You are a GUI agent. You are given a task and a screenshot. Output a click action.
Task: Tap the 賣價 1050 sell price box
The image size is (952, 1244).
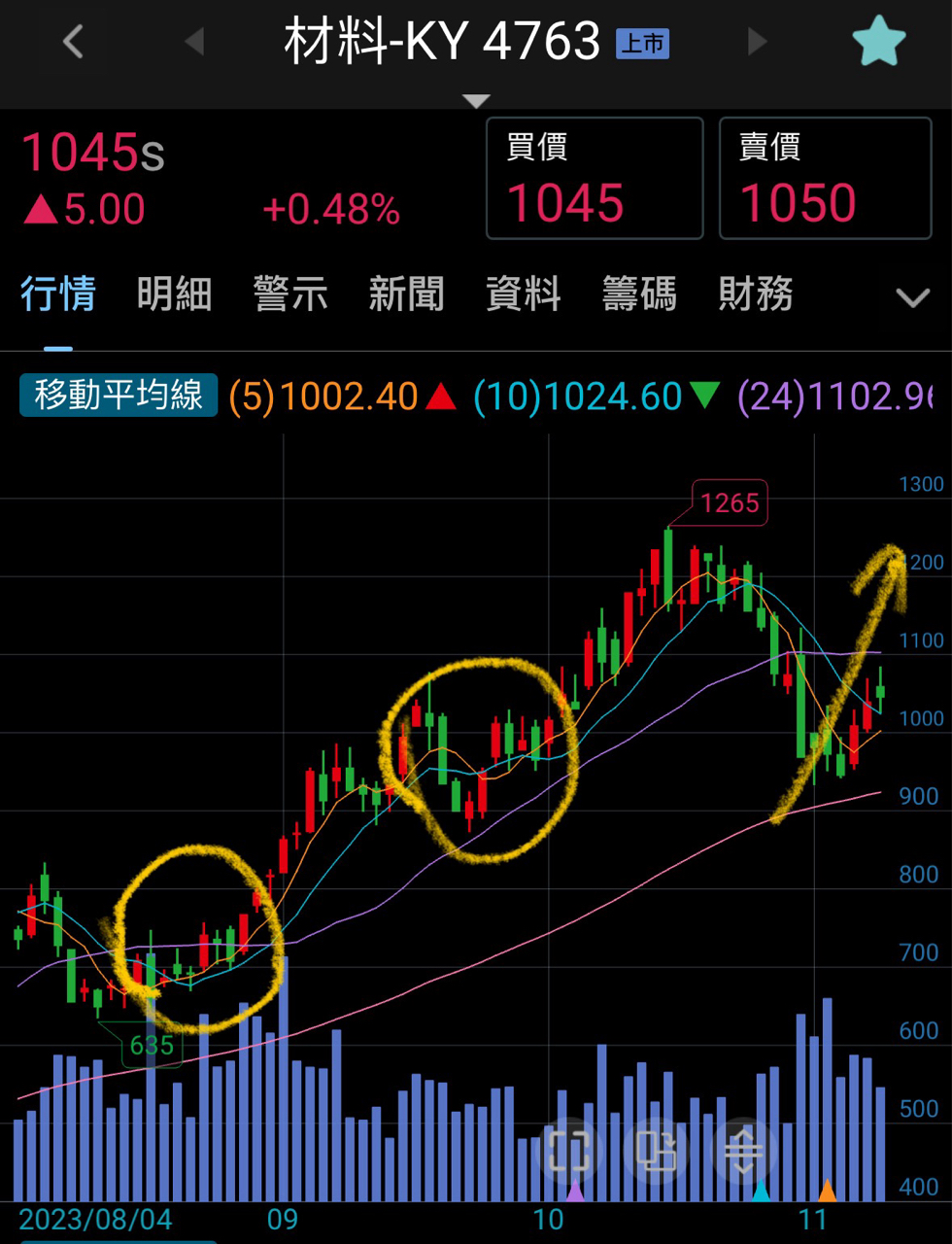click(826, 178)
